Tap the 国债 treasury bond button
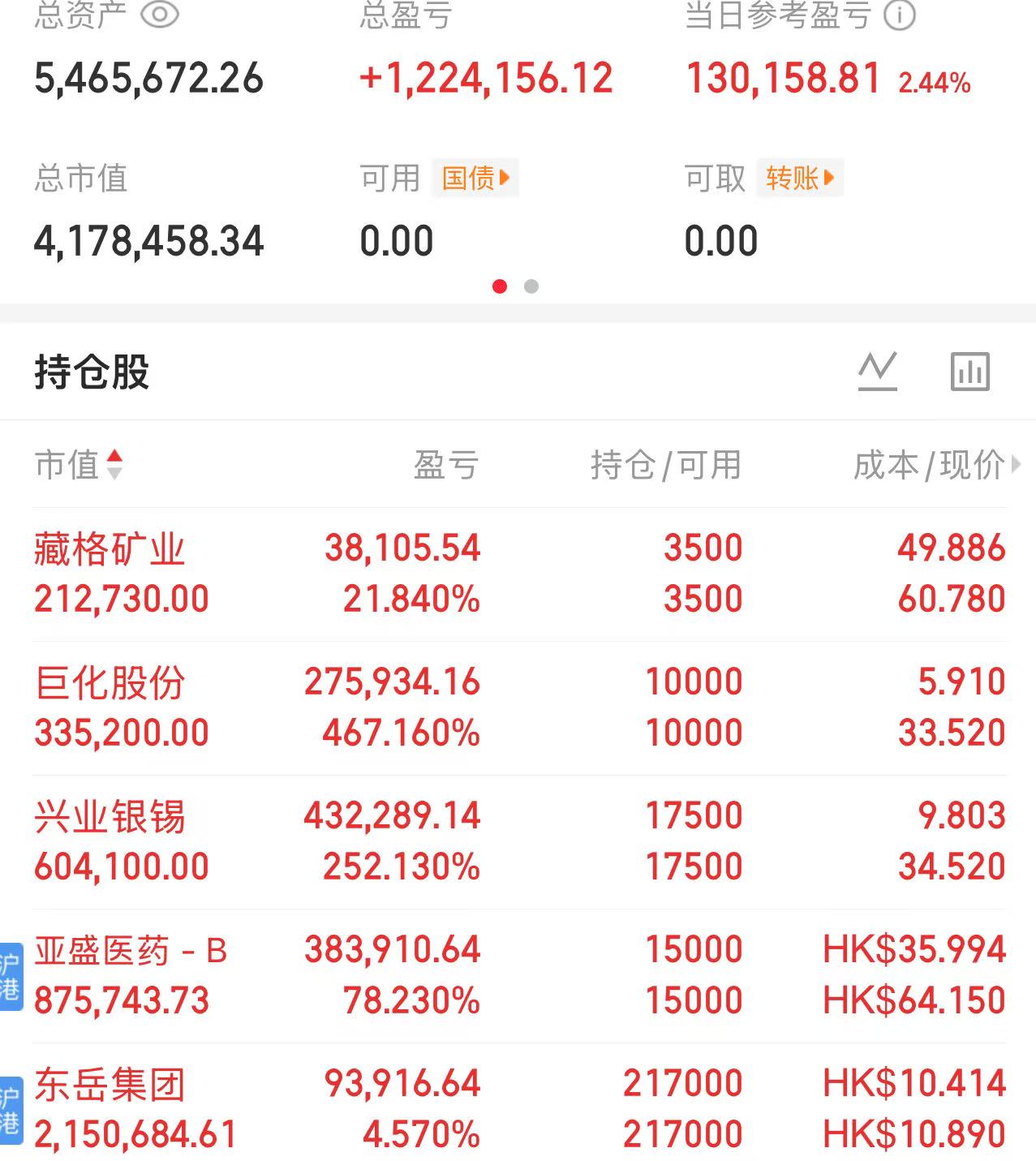This screenshot has width=1036, height=1161. 475,178
